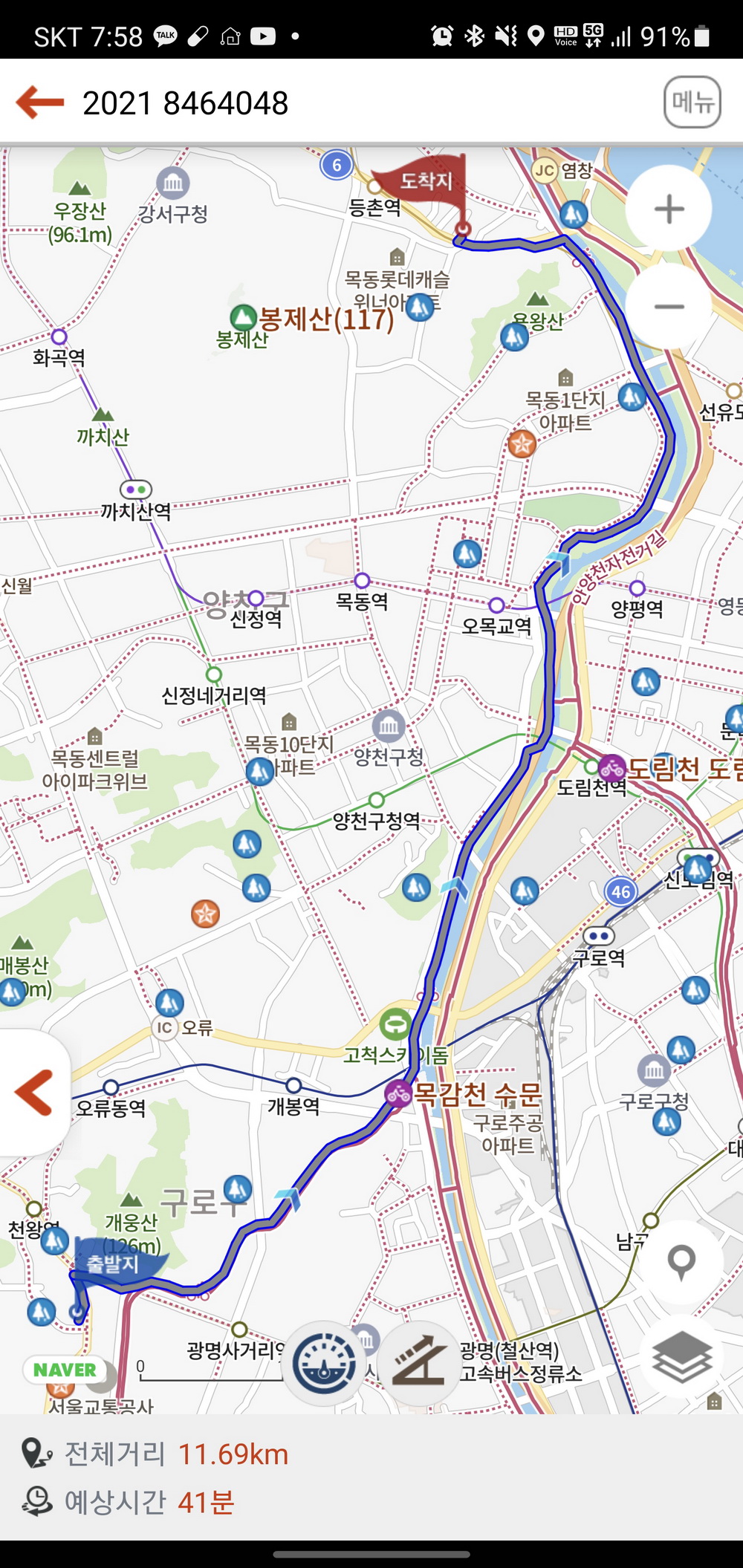Viewport: 743px width, 1568px height.
Task: Select the 목감천 수문 bike marker
Action: click(398, 1093)
